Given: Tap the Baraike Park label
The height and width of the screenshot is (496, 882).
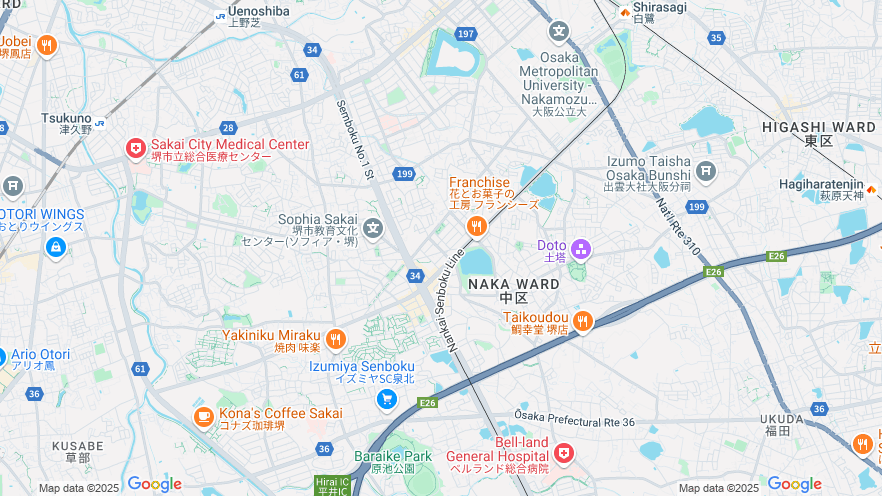Looking at the screenshot, I should (392, 456).
